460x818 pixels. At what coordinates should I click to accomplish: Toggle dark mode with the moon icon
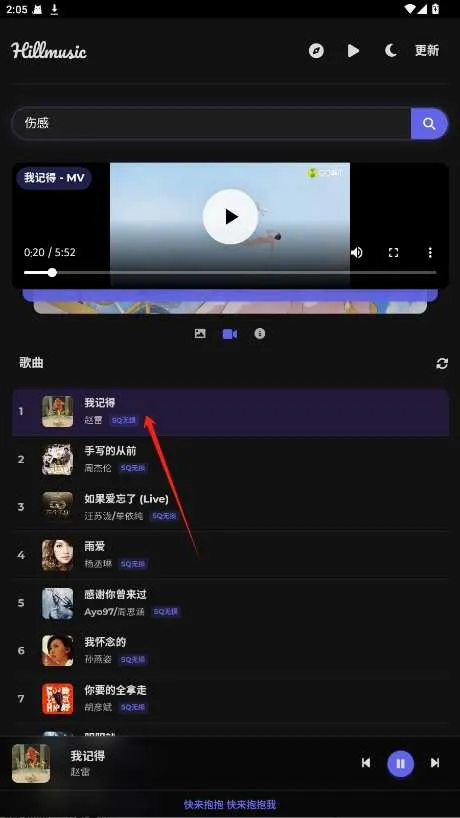tap(391, 51)
